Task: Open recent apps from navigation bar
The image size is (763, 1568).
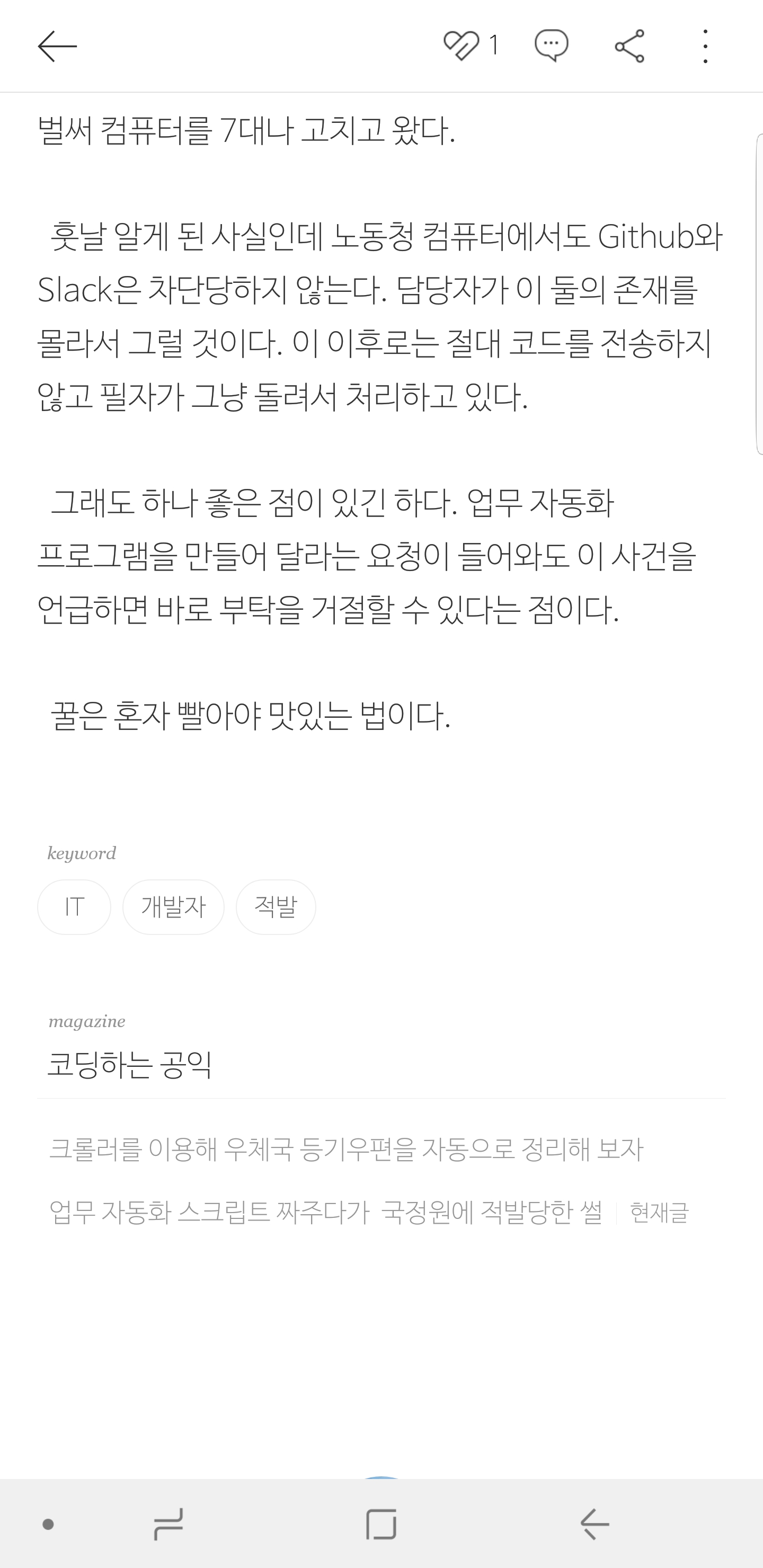Action: (x=168, y=1524)
